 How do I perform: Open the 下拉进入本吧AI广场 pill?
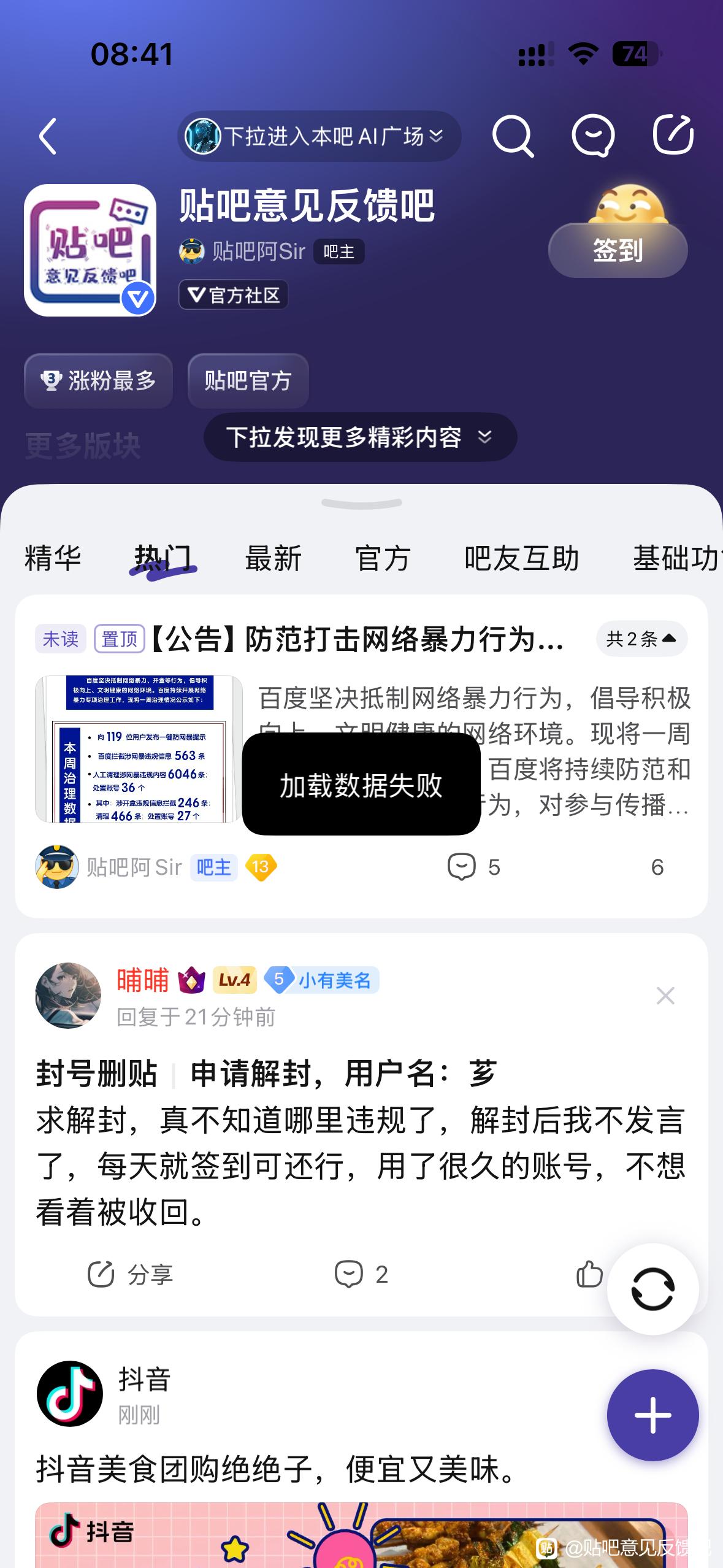click(x=319, y=136)
